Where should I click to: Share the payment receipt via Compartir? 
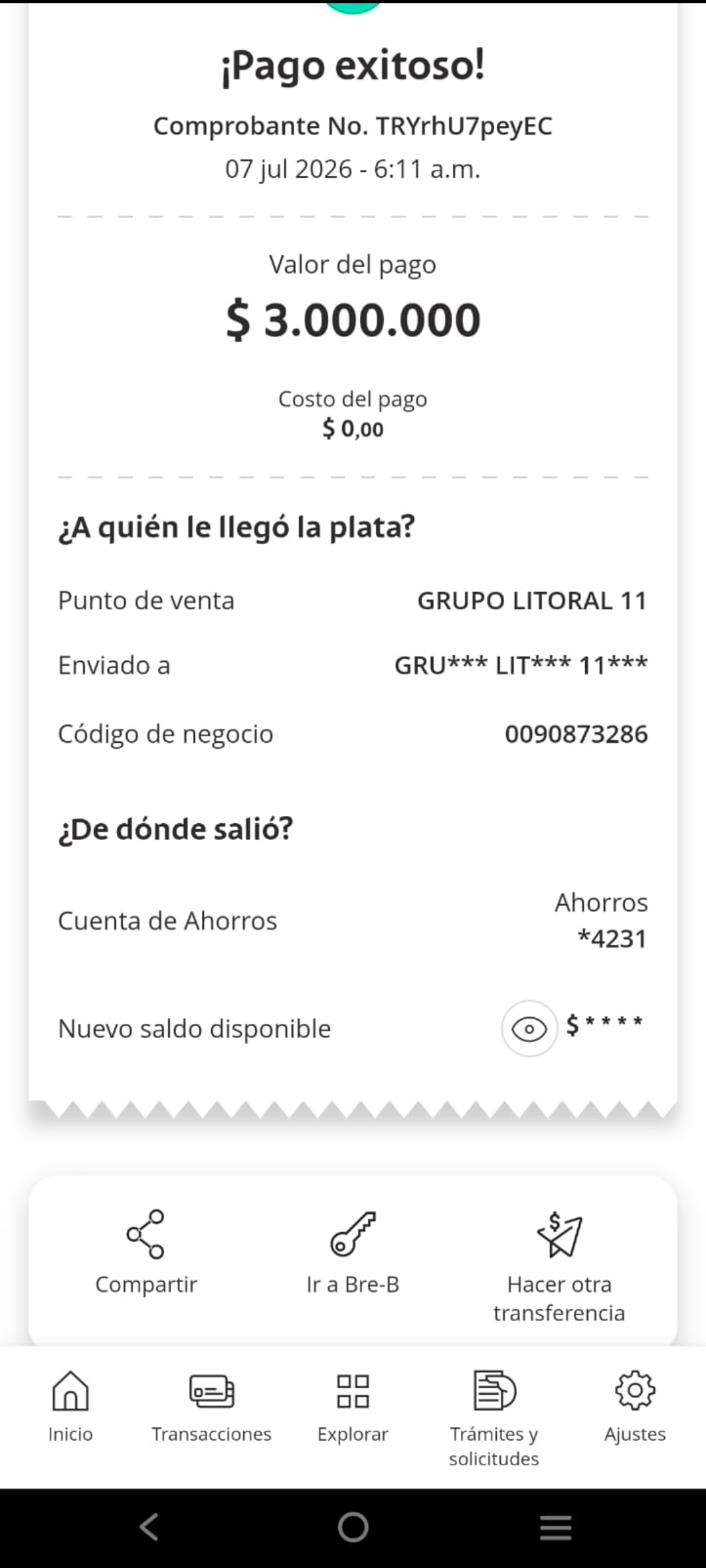pyautogui.click(x=146, y=1252)
